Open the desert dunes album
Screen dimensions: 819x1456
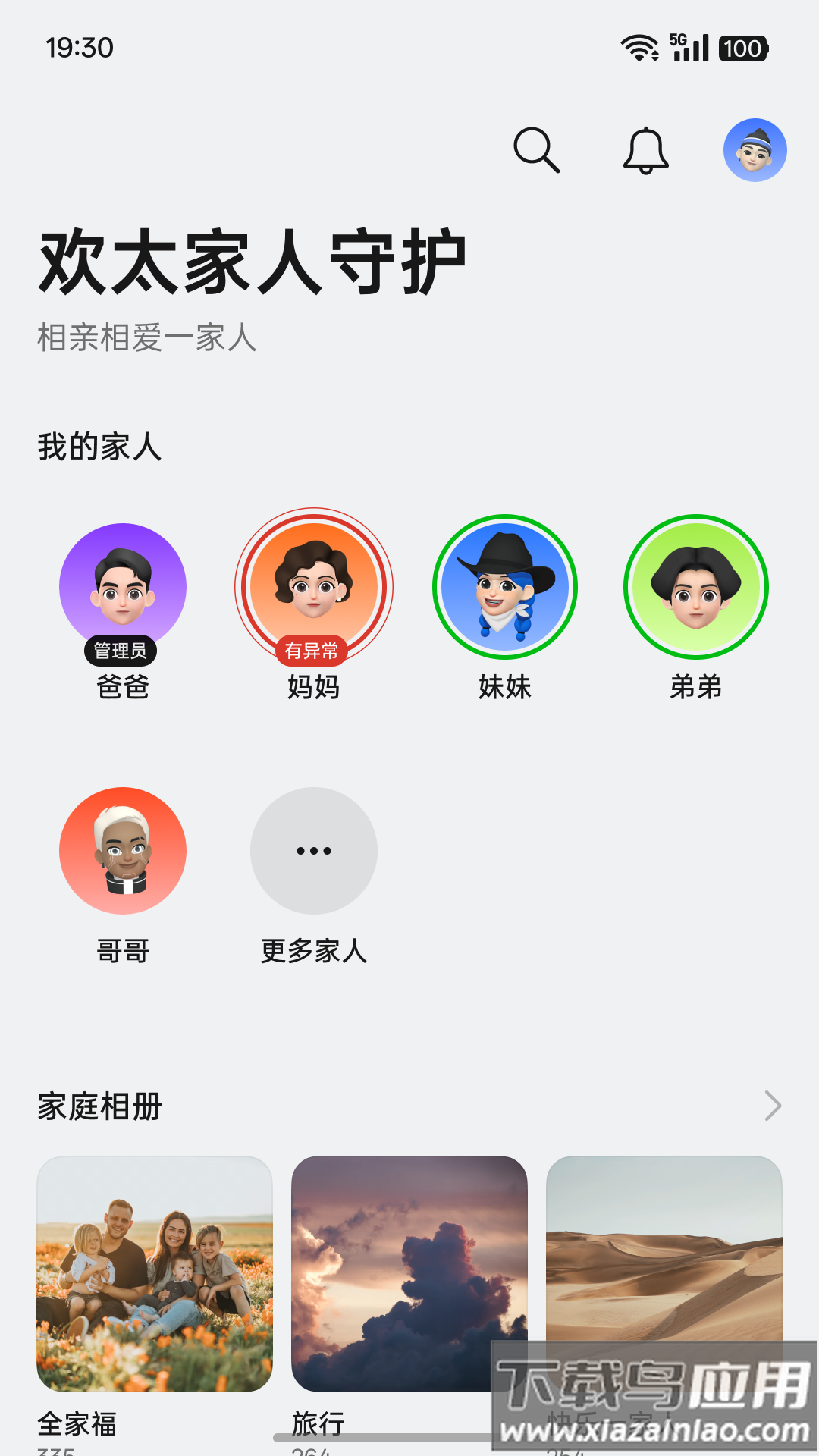point(664,1251)
